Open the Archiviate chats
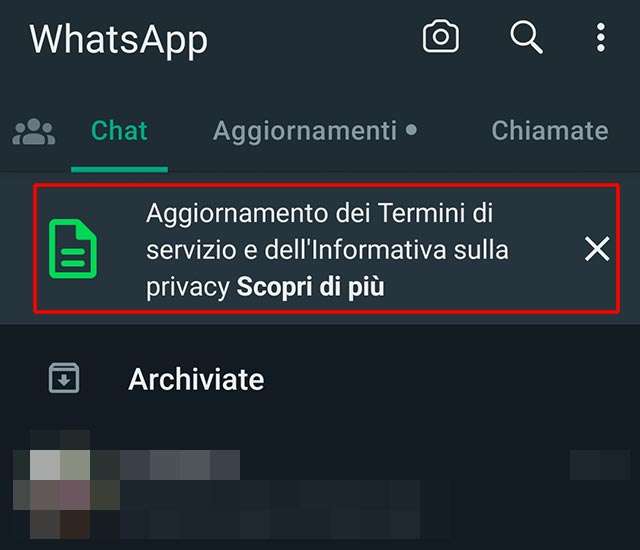 coord(196,380)
